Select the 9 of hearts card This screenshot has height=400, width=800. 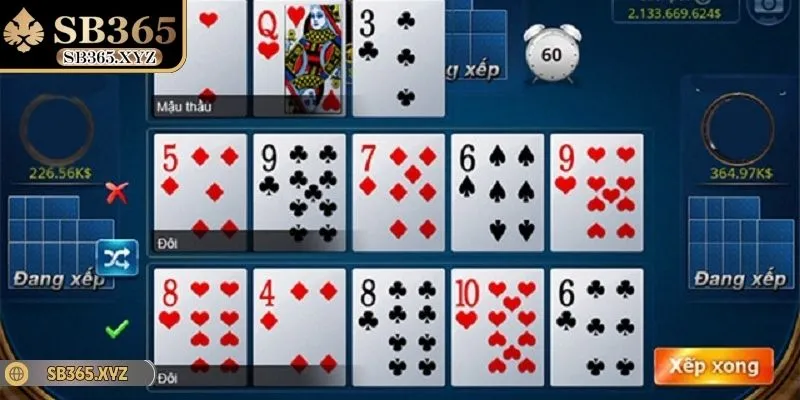click(x=596, y=192)
